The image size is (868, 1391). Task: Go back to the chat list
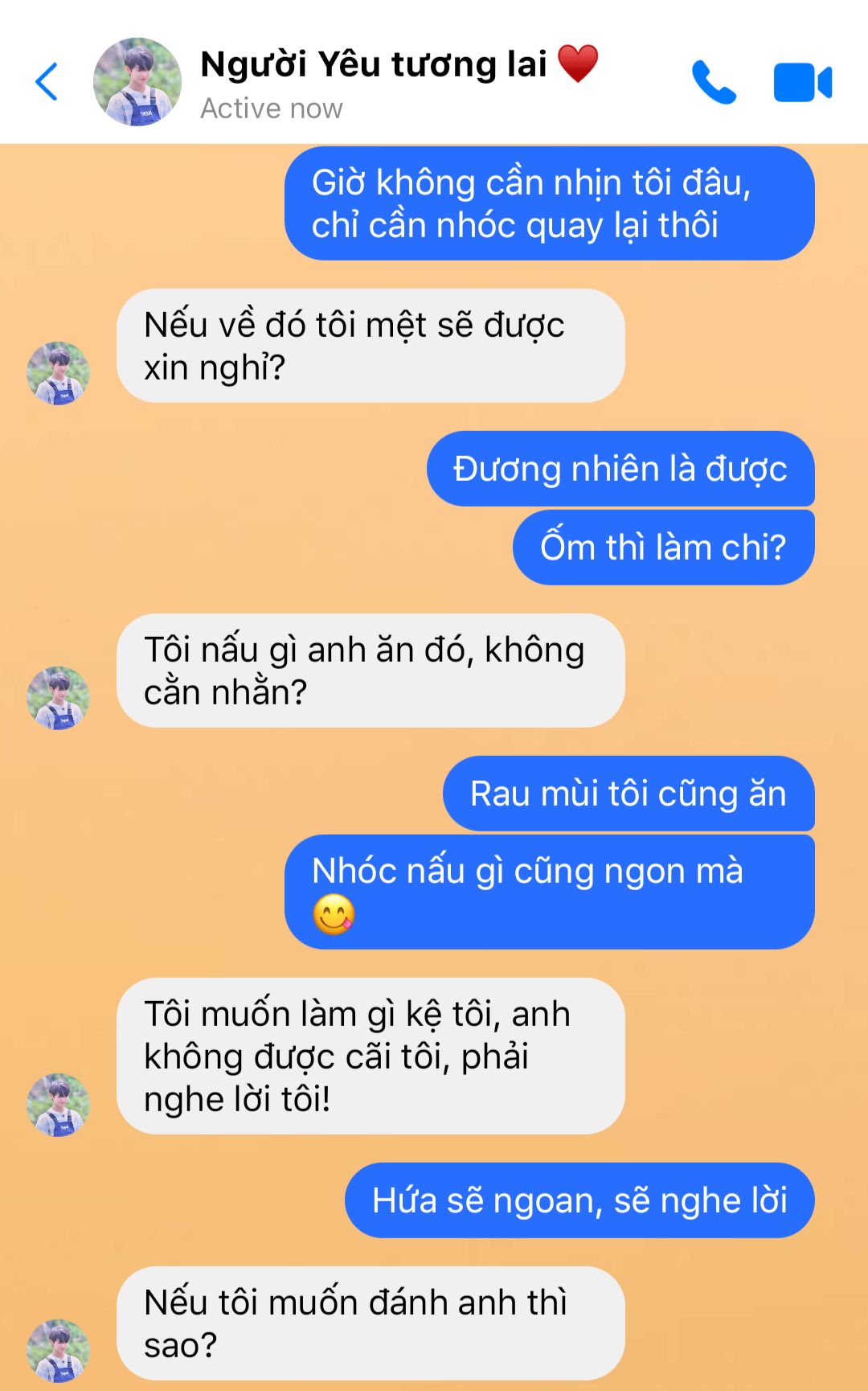tap(47, 82)
